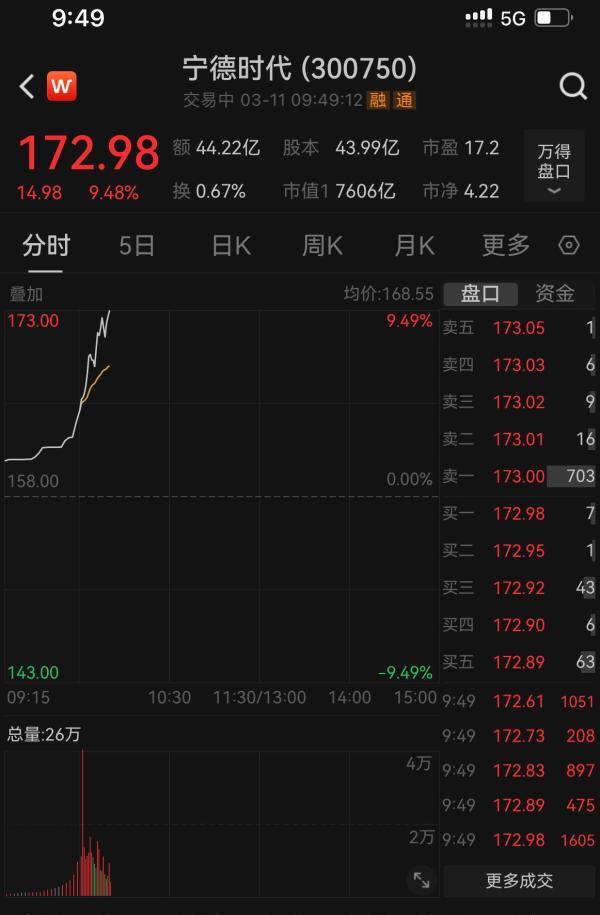600x915 pixels.
Task: Select the 日K chart tab
Action: coord(231,245)
